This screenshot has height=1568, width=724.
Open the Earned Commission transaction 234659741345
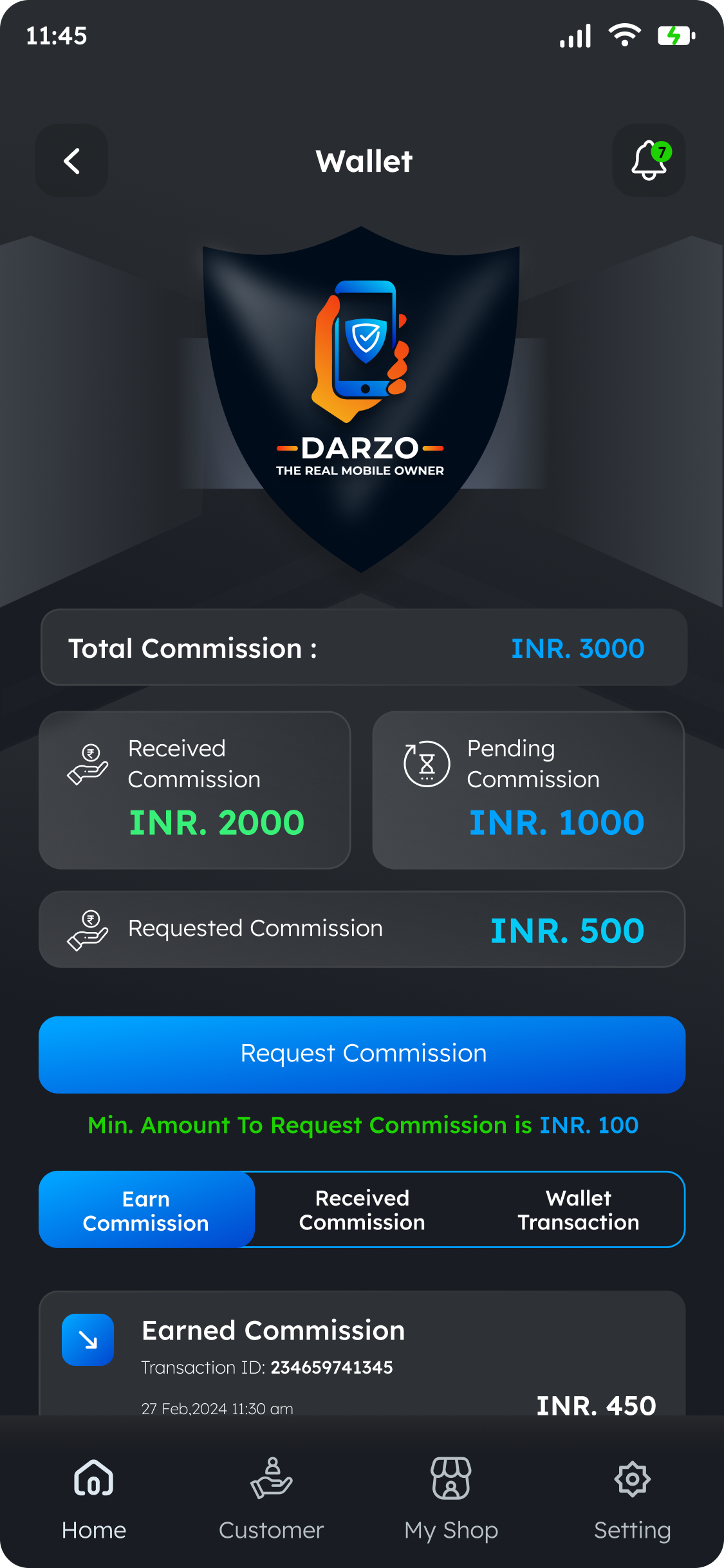(x=362, y=1358)
